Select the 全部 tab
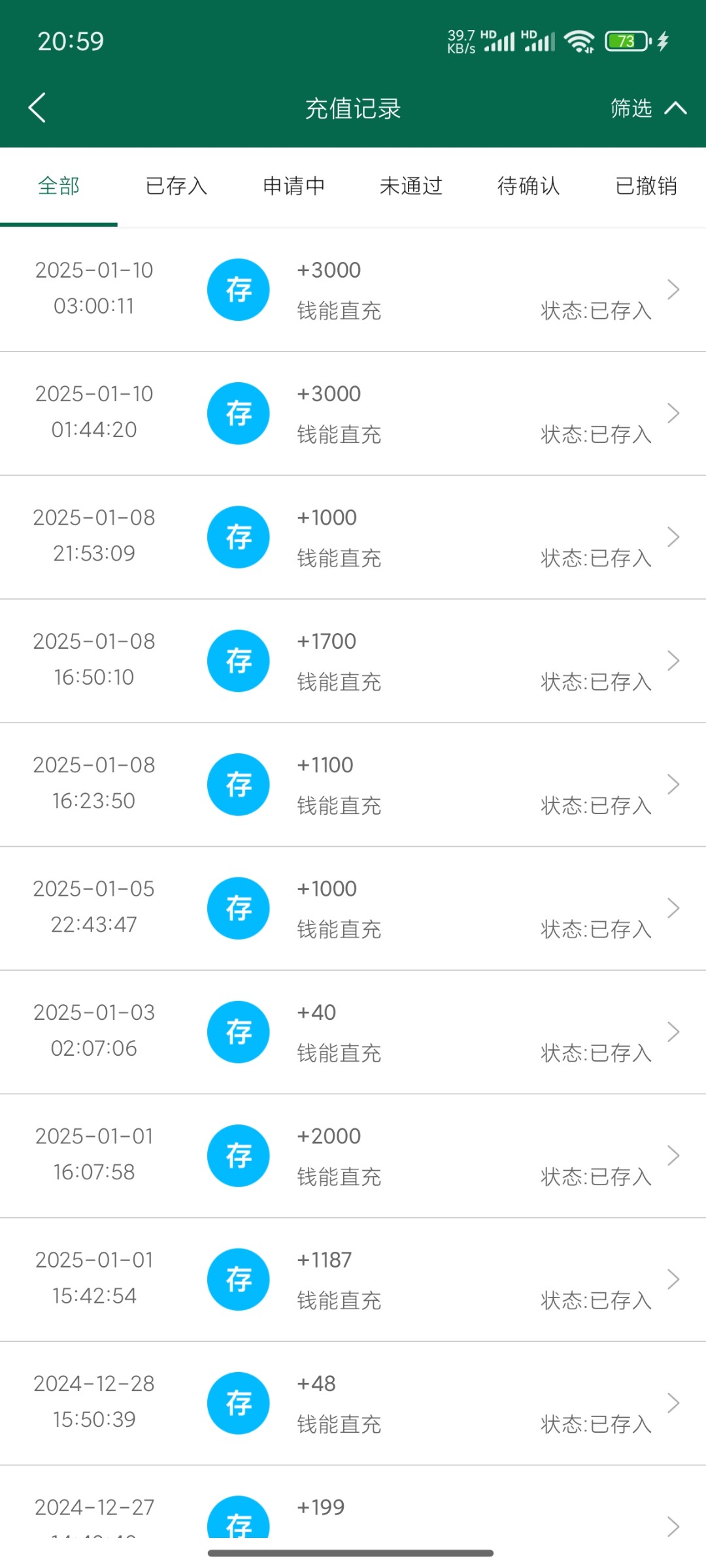This screenshot has height=1568, width=706. point(59,186)
